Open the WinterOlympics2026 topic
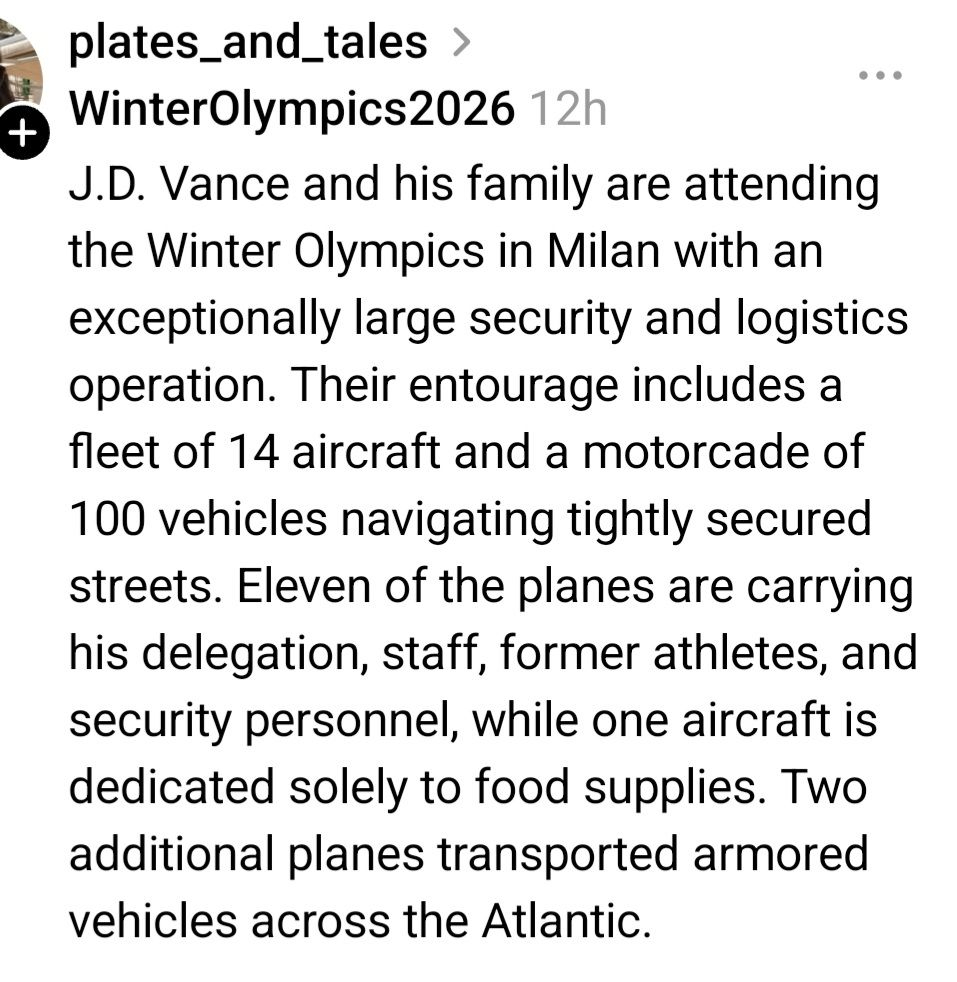 pos(290,107)
